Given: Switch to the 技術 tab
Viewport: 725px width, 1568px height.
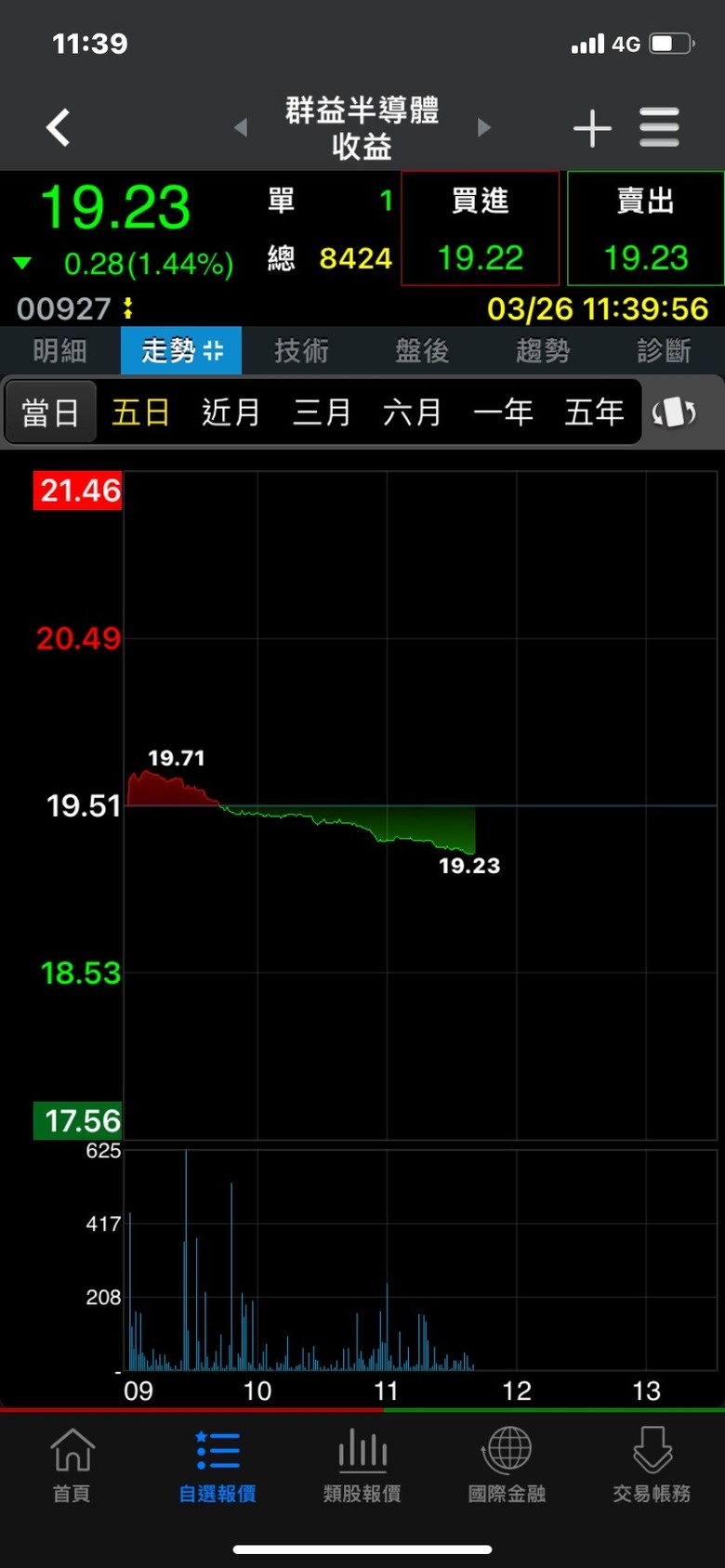Looking at the screenshot, I should tap(302, 350).
